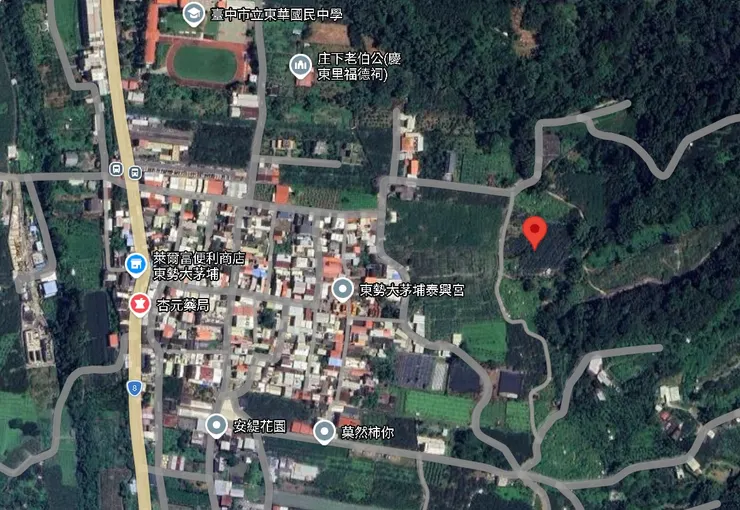Image resolution: width=740 pixels, height=510 pixels.
Task: Tap the 杏元藥局 pharmacy marker
Action: (x=139, y=304)
